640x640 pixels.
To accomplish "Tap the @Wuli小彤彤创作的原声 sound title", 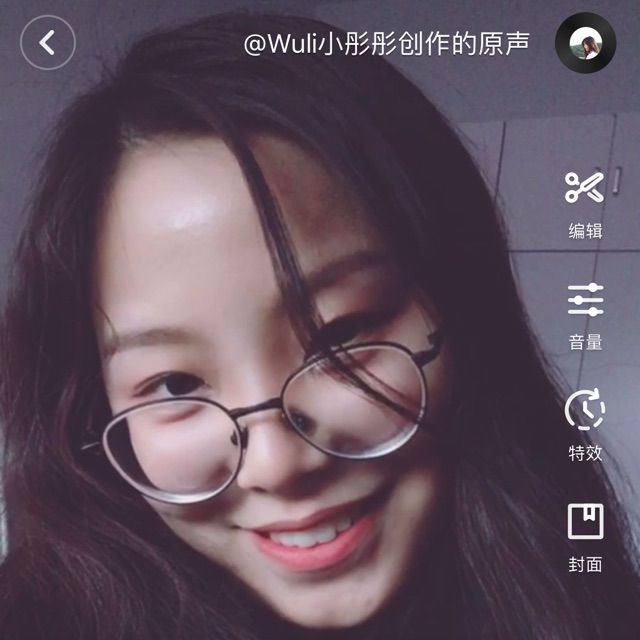I will (386, 44).
